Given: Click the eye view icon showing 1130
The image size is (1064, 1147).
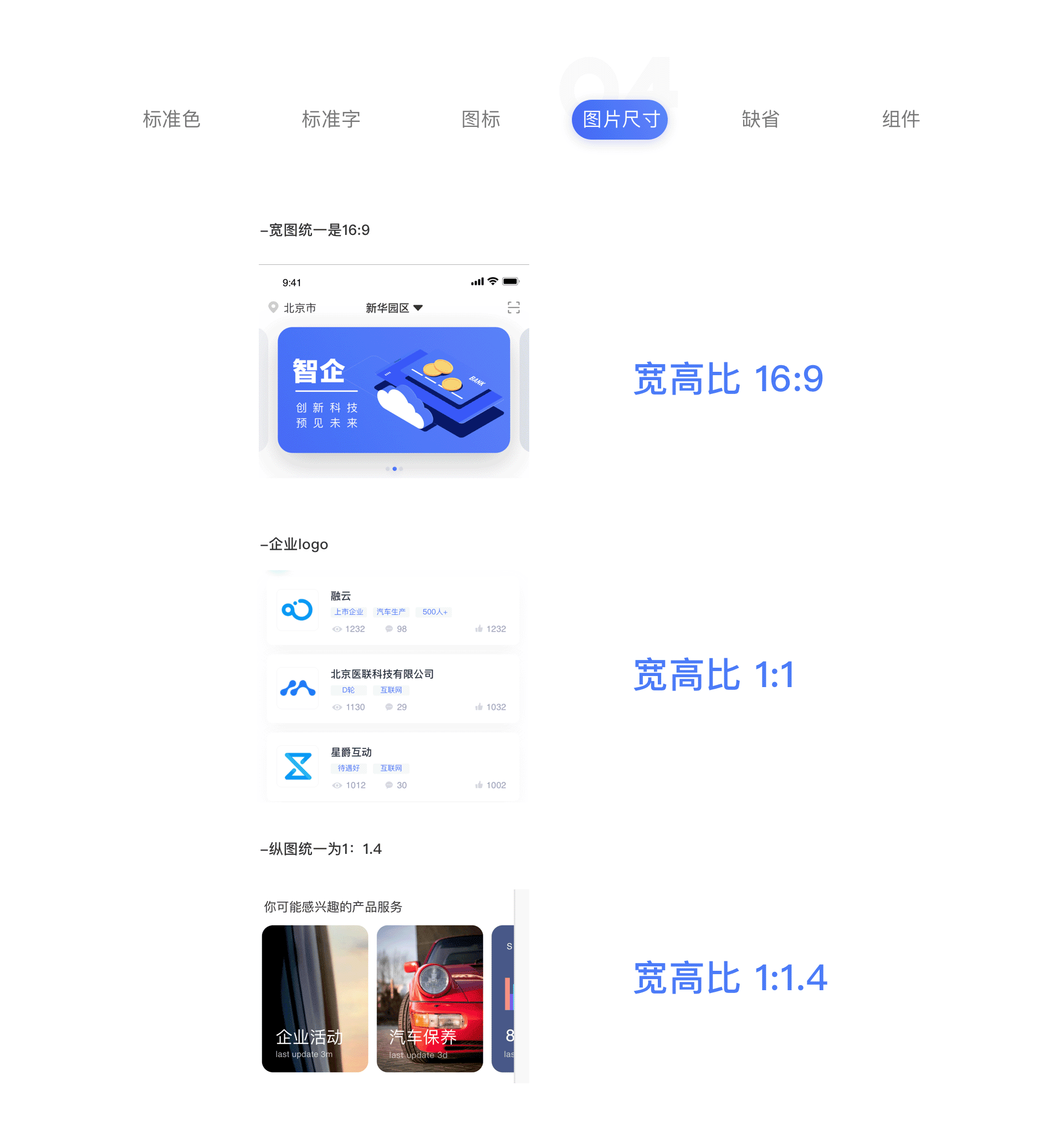Looking at the screenshot, I should (x=337, y=707).
